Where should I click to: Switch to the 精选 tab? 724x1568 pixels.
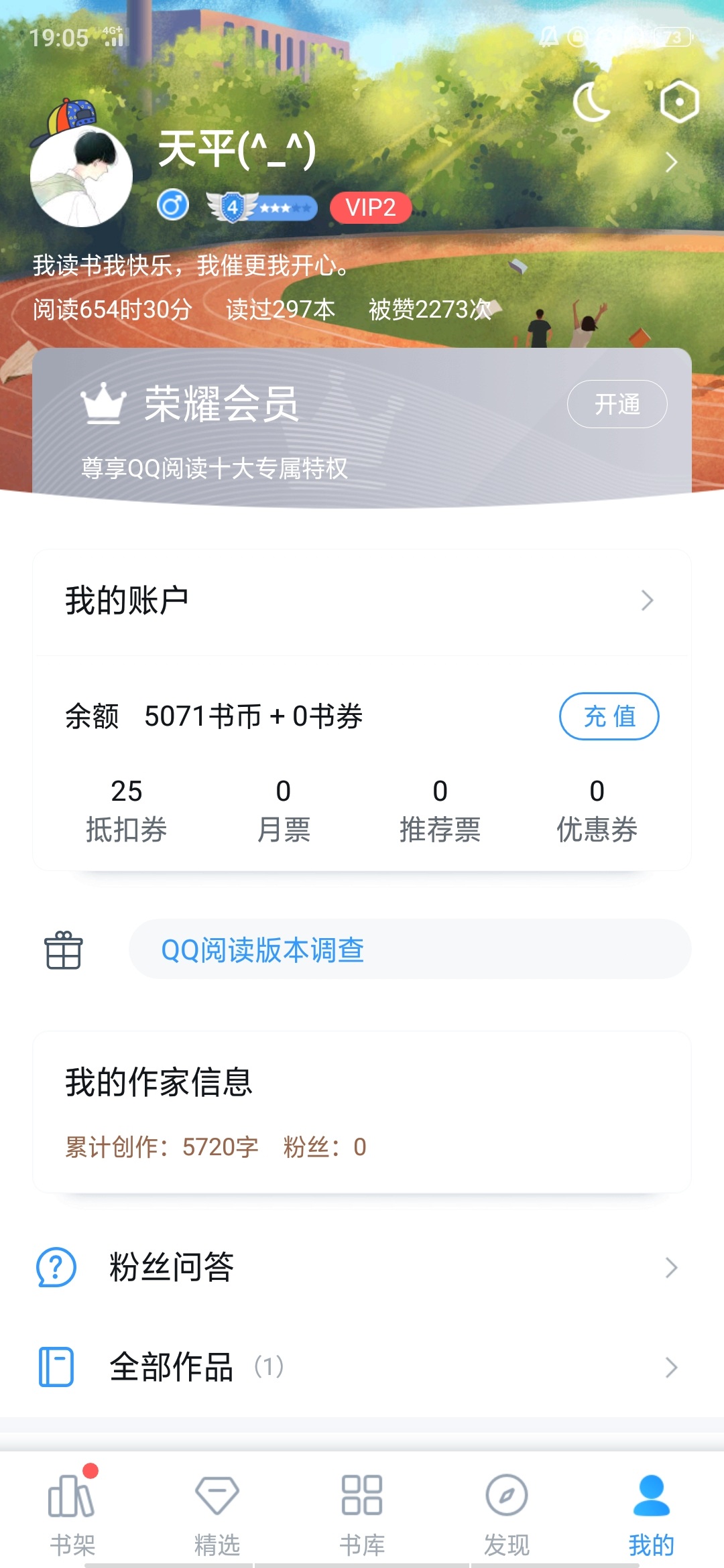217,1511
